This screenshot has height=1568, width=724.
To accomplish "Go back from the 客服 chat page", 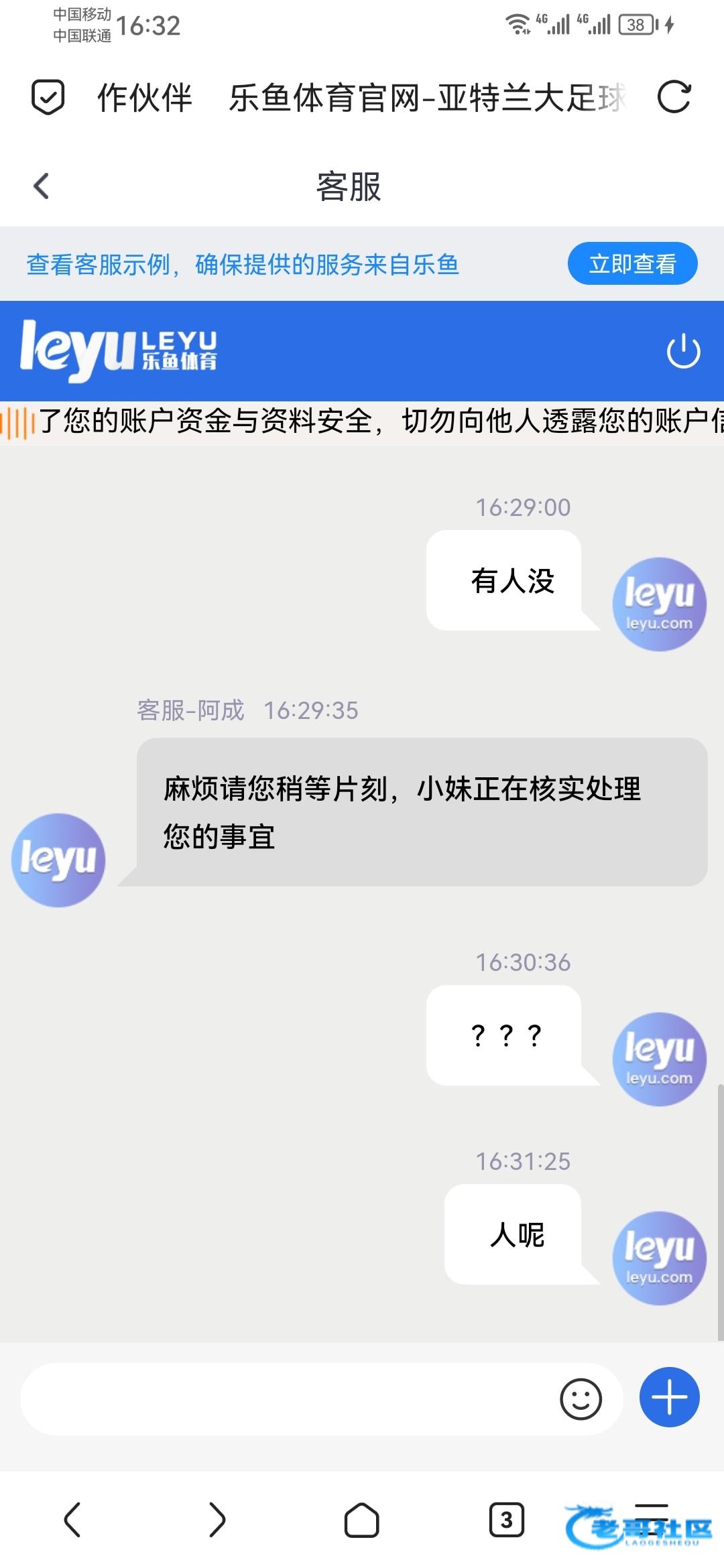I will click(x=42, y=186).
